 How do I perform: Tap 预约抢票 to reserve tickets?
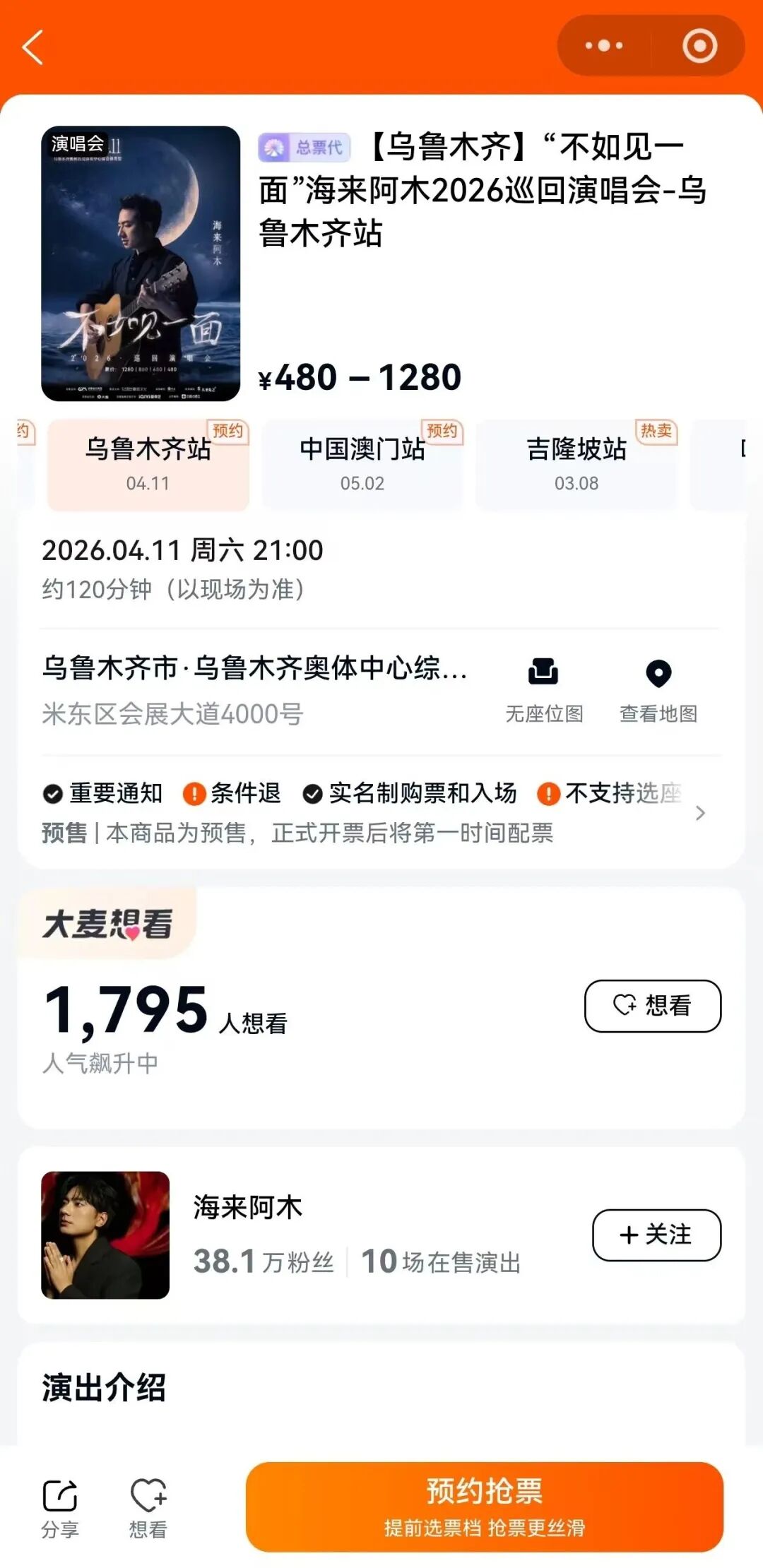(484, 1506)
